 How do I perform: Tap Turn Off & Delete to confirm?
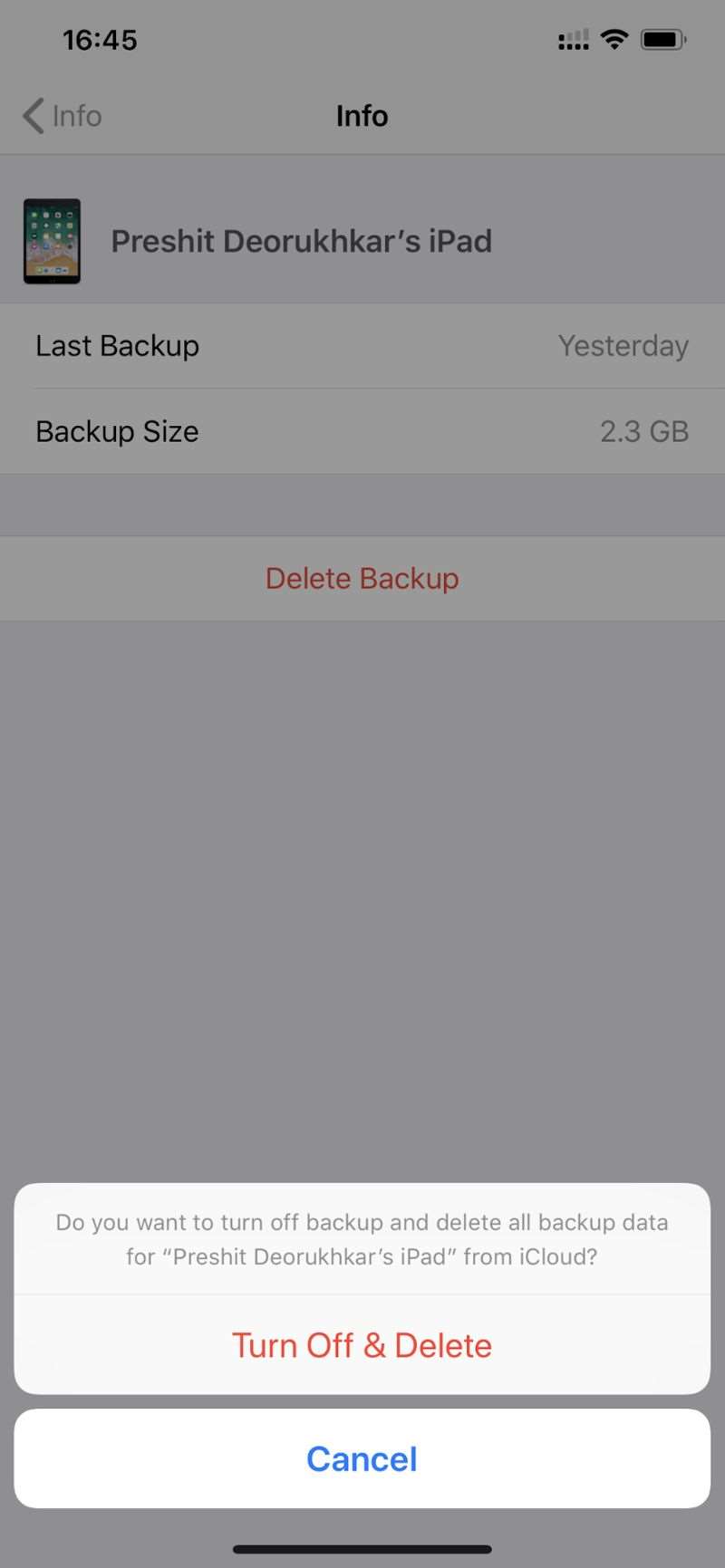coord(362,1345)
